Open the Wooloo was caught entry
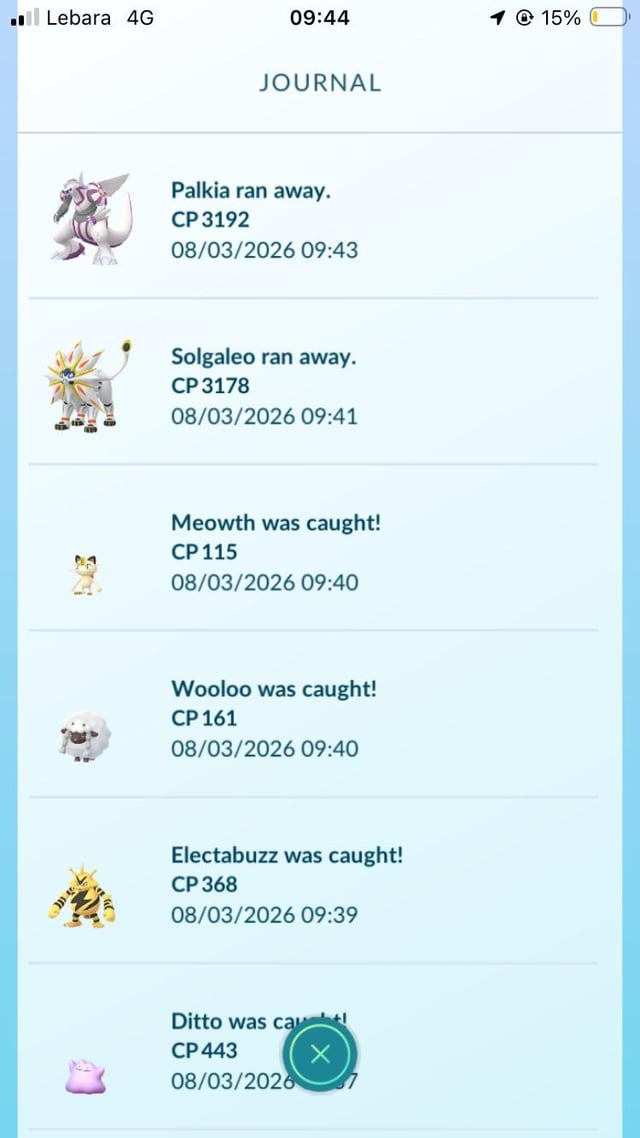 [x=274, y=717]
